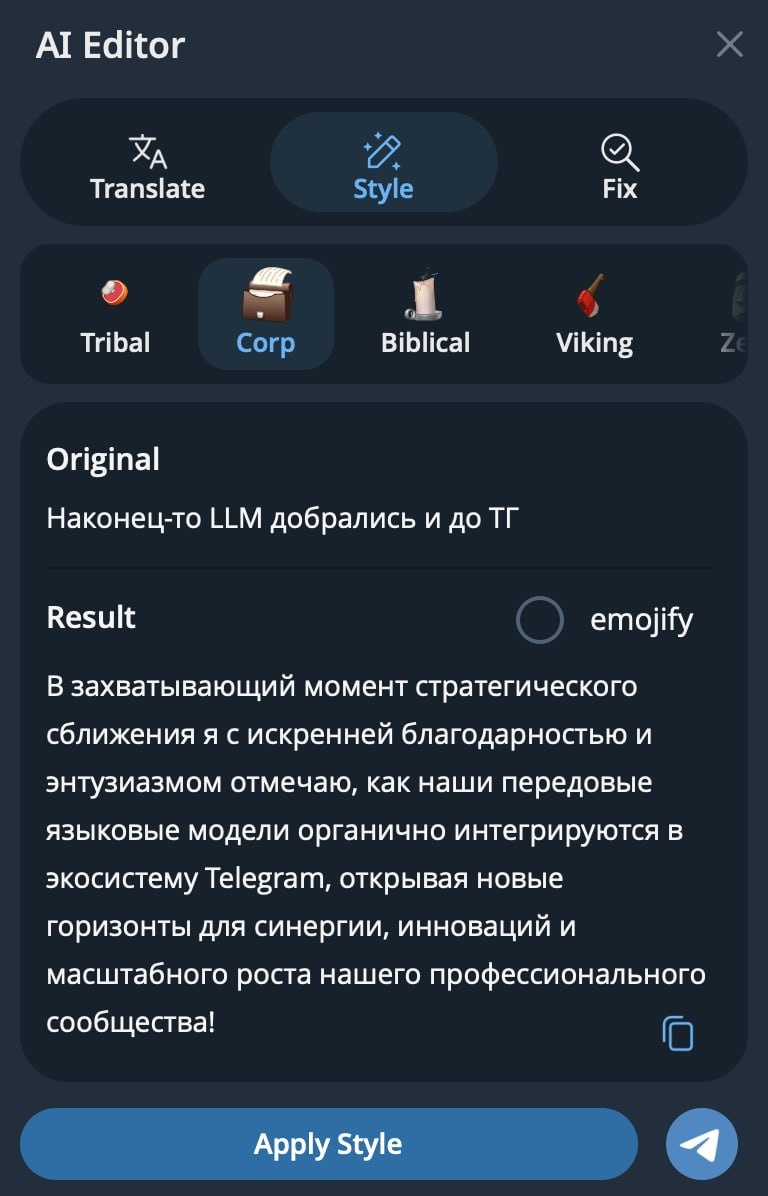
Task: Pick the Biblical style
Action: [425, 315]
